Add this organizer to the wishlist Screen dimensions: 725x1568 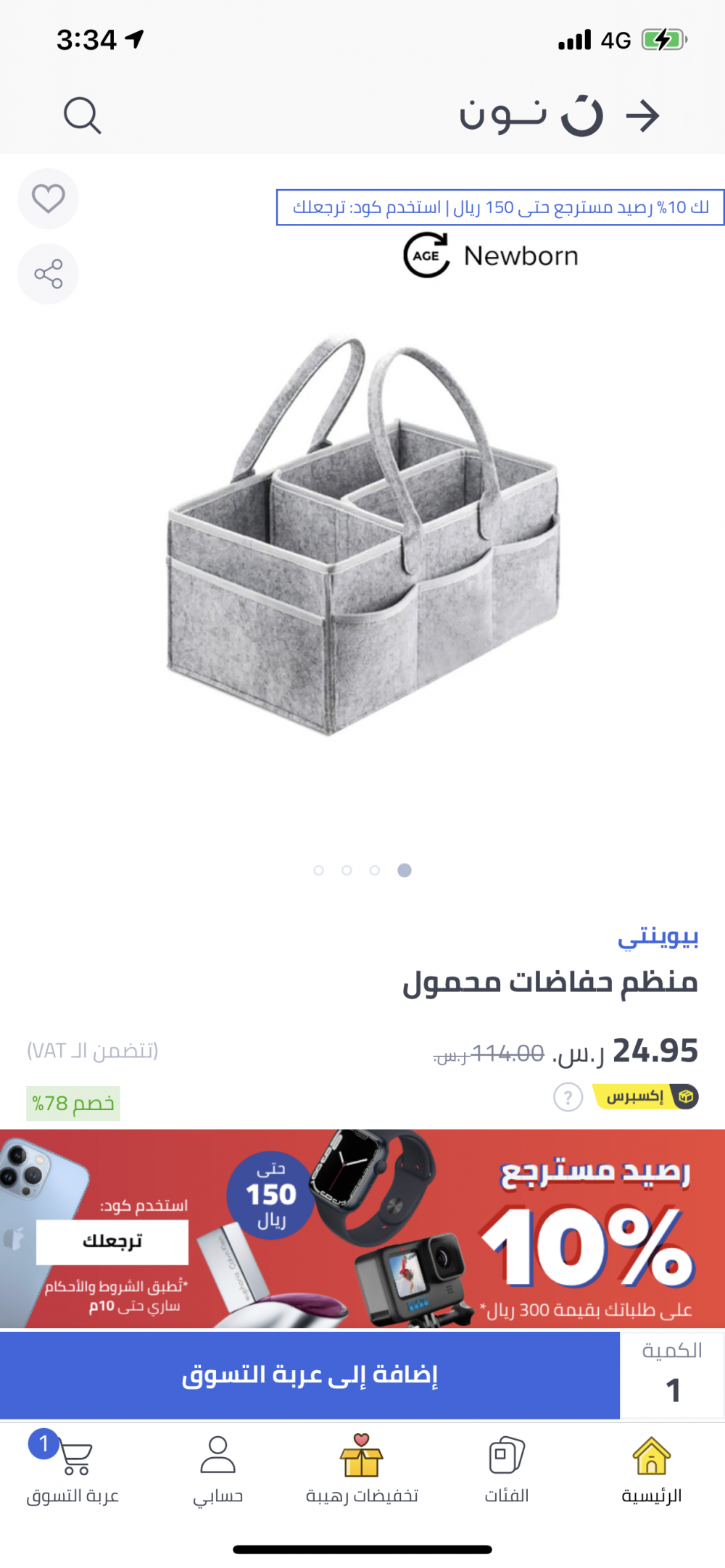click(48, 199)
